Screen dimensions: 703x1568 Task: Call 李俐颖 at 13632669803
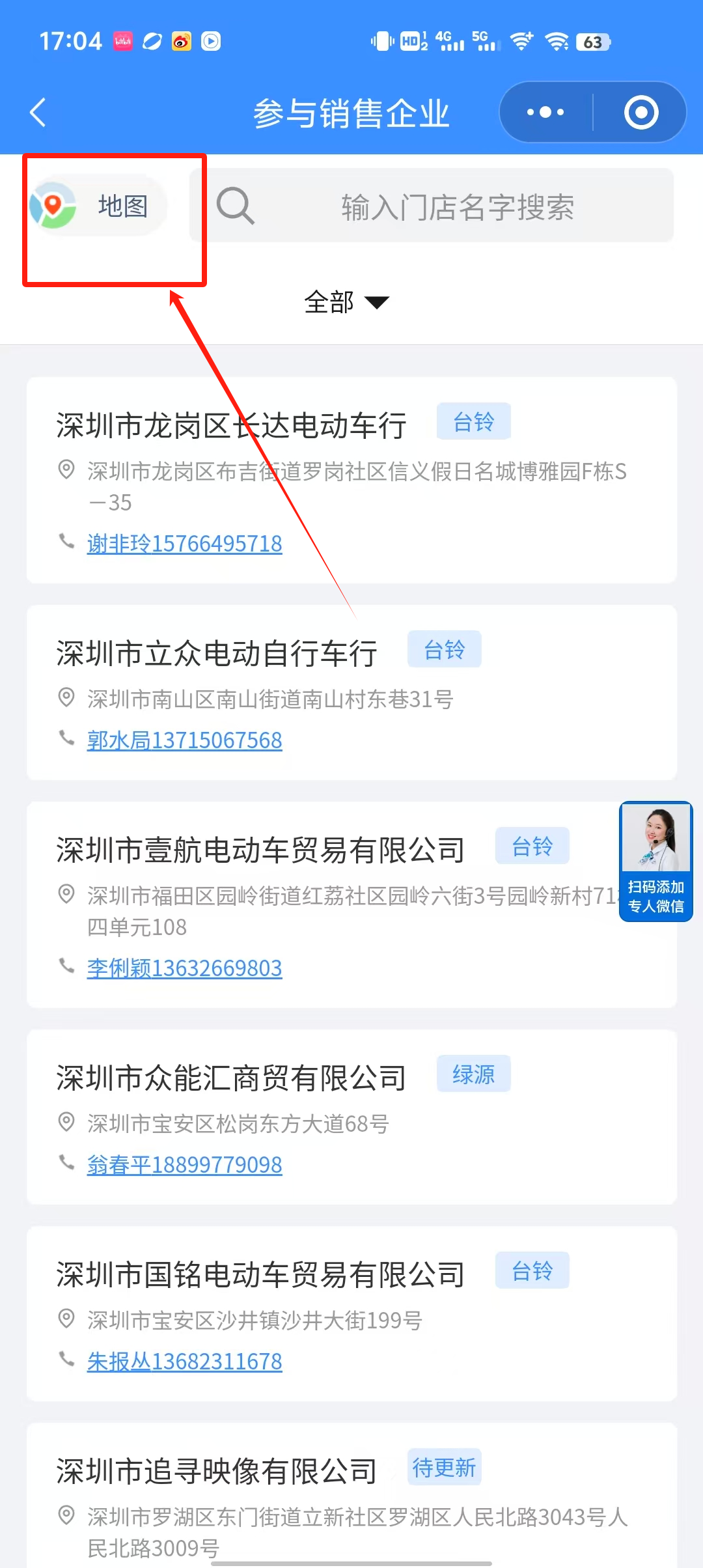click(x=185, y=968)
